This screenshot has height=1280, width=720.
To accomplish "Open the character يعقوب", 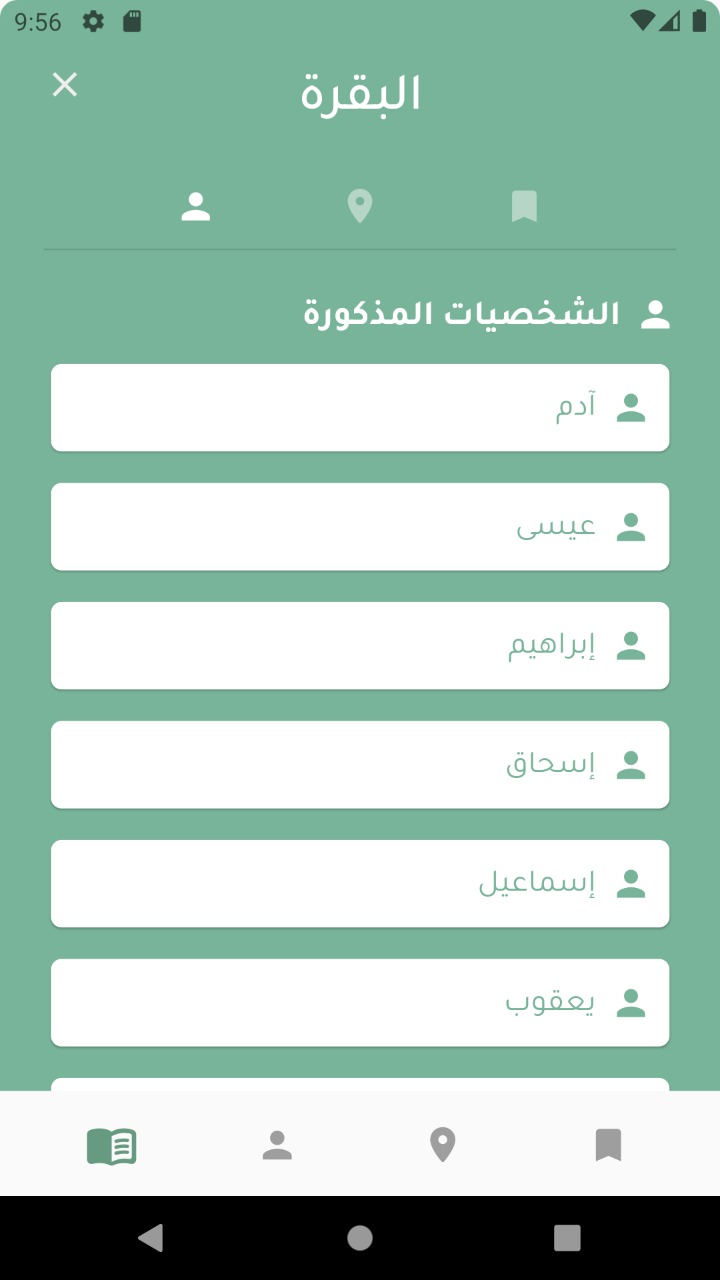I will (x=360, y=1003).
